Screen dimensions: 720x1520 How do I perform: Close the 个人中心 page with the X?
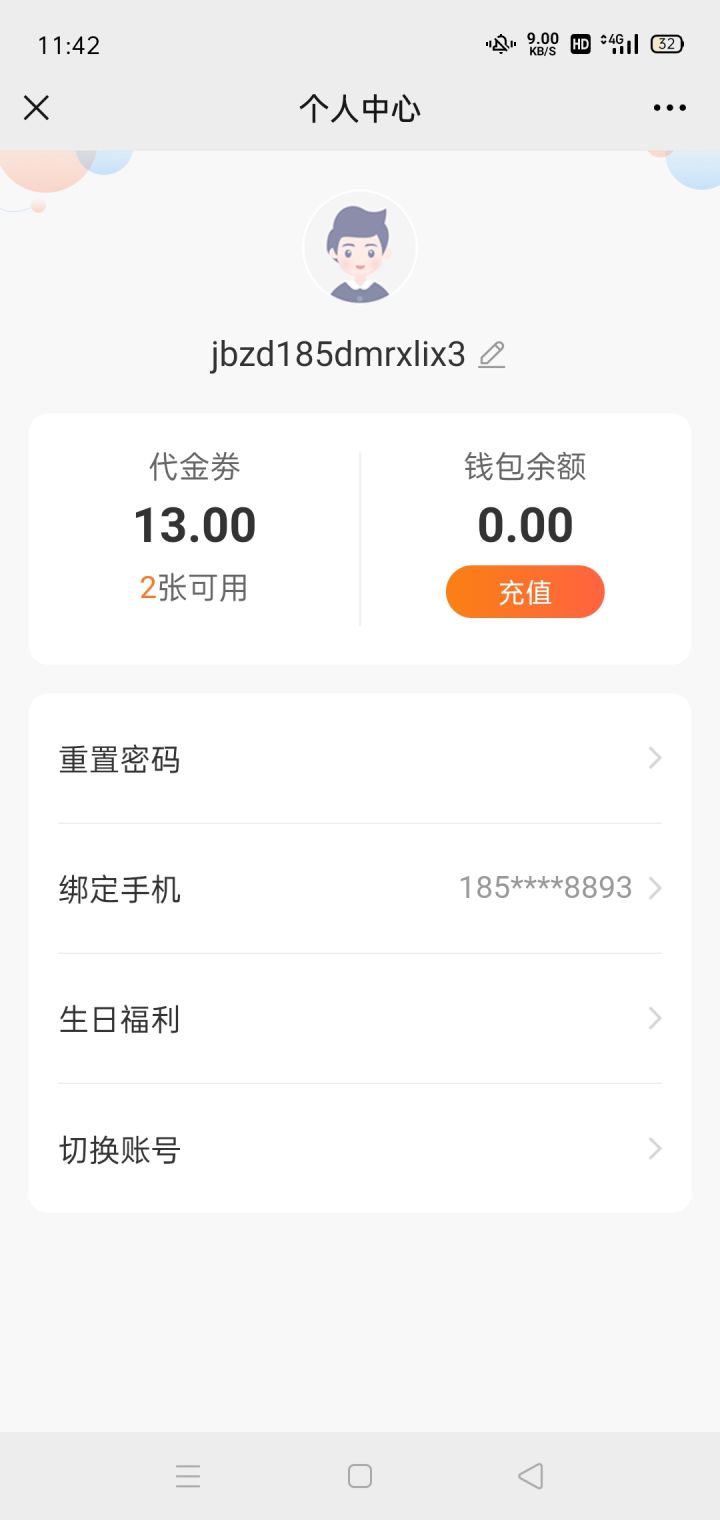(37, 107)
